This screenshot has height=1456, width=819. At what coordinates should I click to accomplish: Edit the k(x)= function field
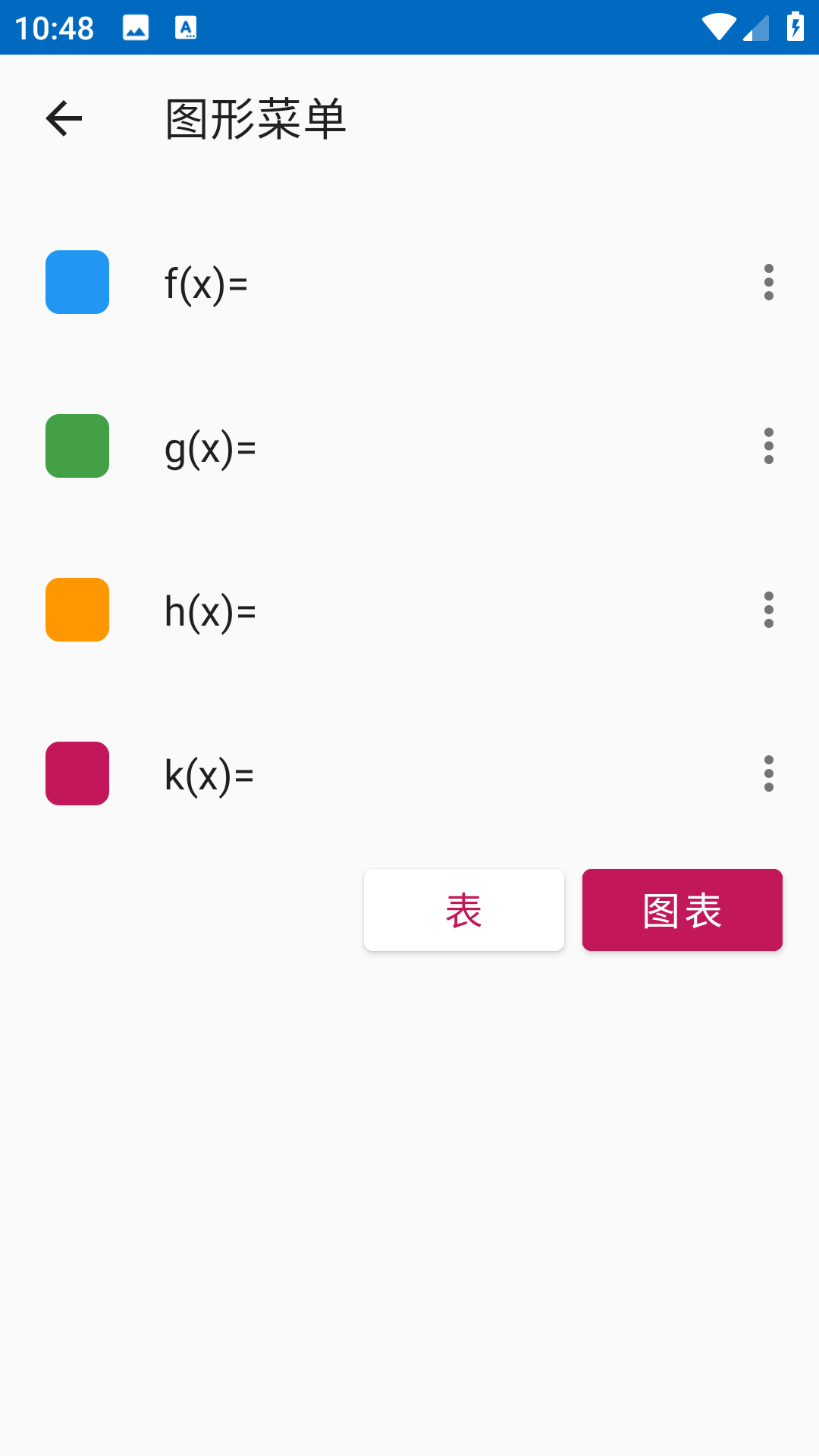(440, 775)
